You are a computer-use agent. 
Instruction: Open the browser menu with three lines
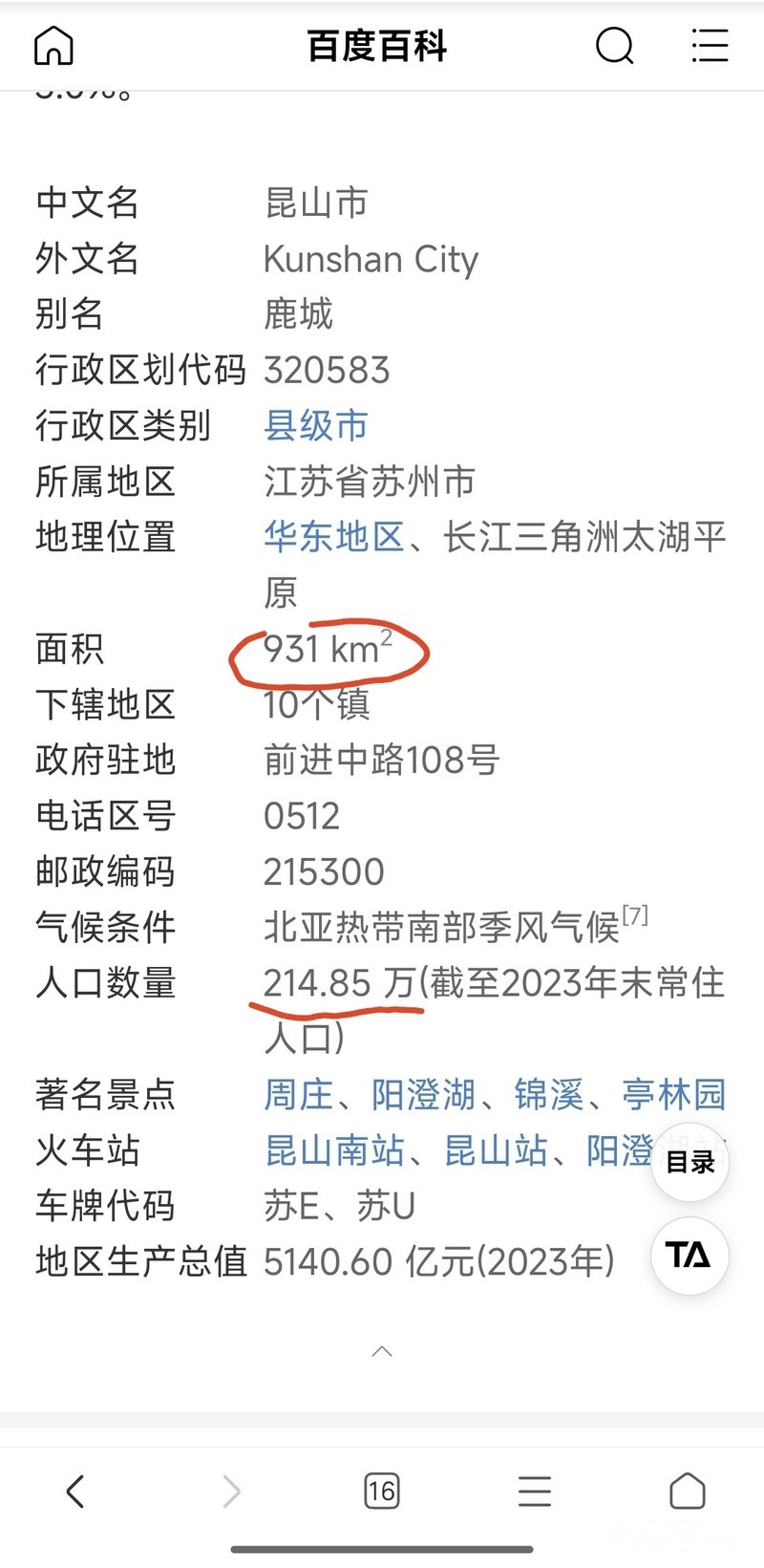point(535,1491)
